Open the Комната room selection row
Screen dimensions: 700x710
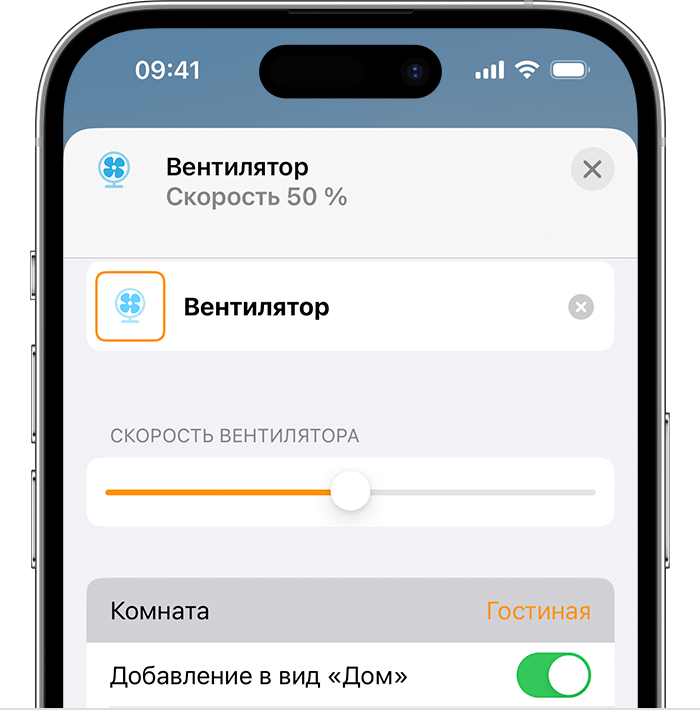(x=350, y=610)
